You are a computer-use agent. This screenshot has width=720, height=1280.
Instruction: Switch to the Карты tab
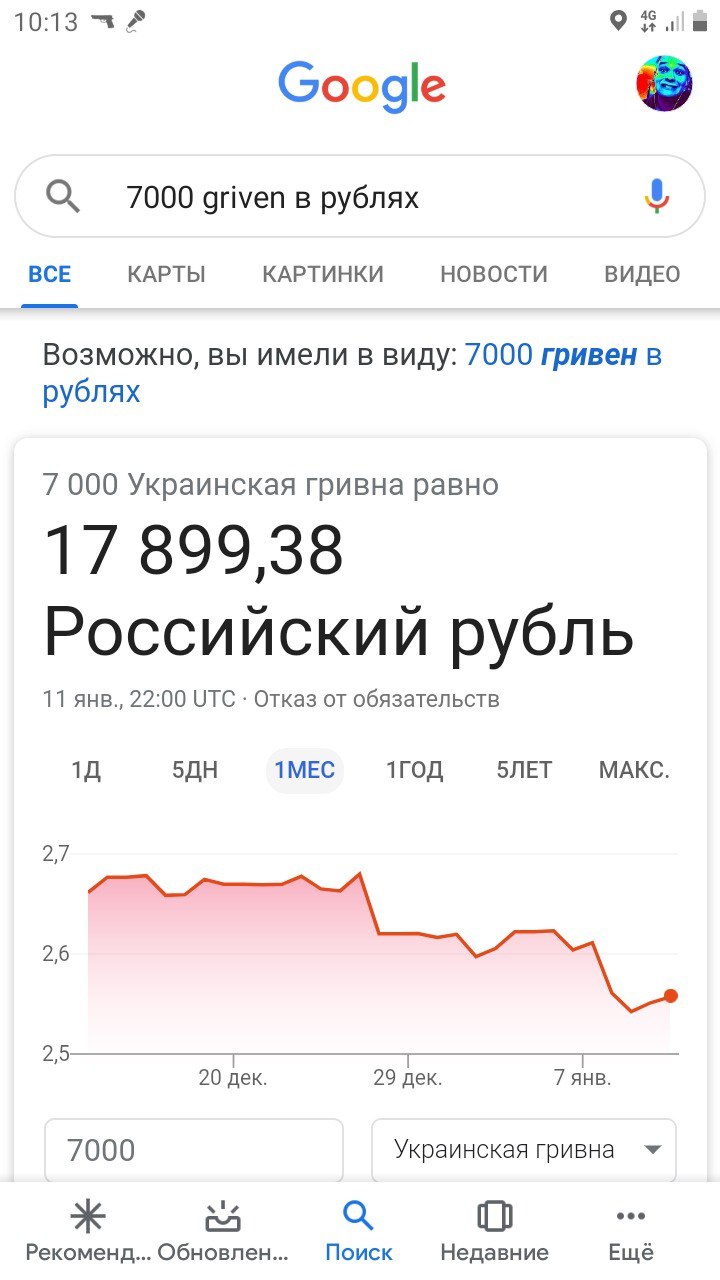[166, 274]
